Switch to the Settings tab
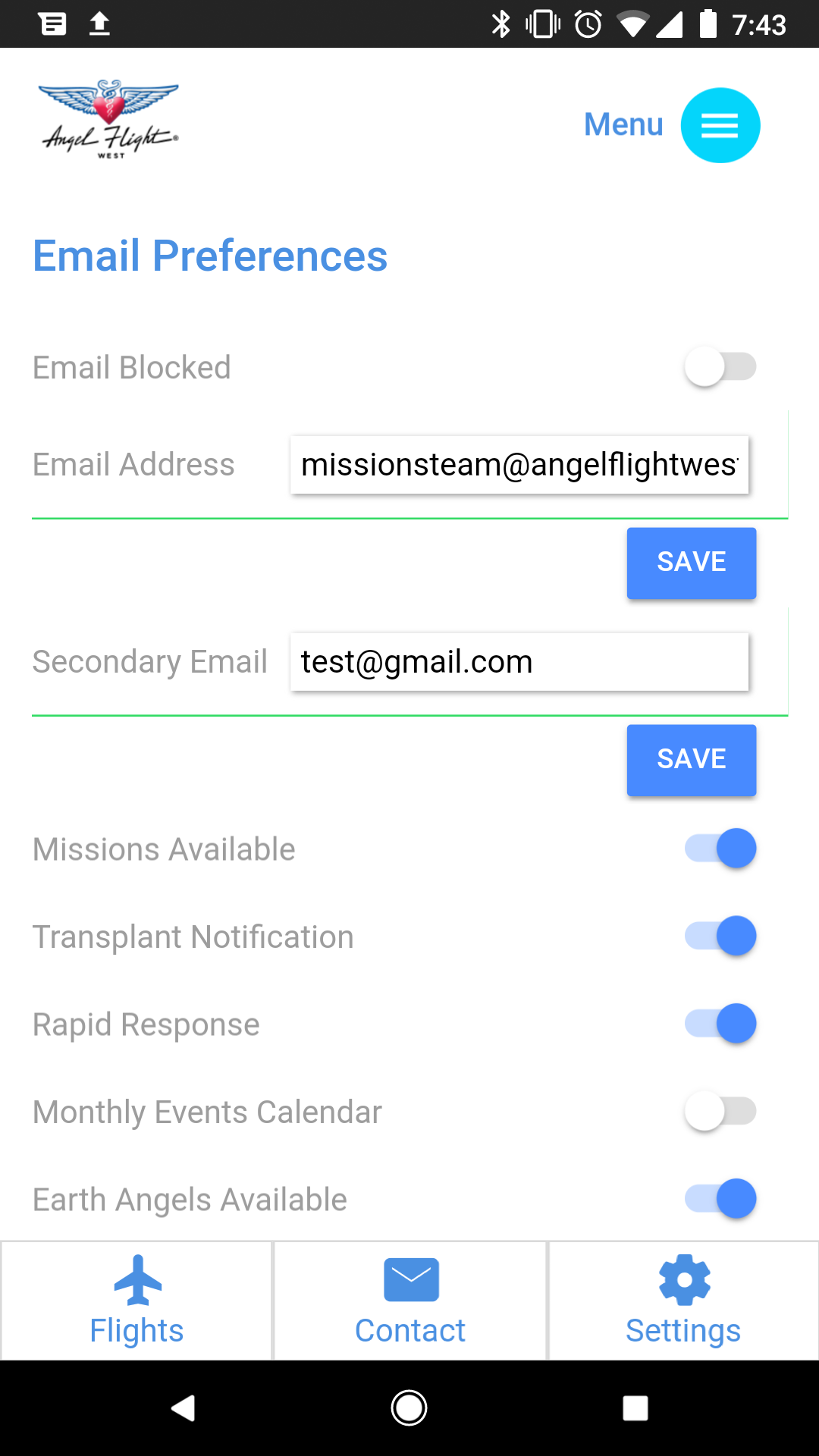Screen dimensions: 819x1456 (683, 1301)
